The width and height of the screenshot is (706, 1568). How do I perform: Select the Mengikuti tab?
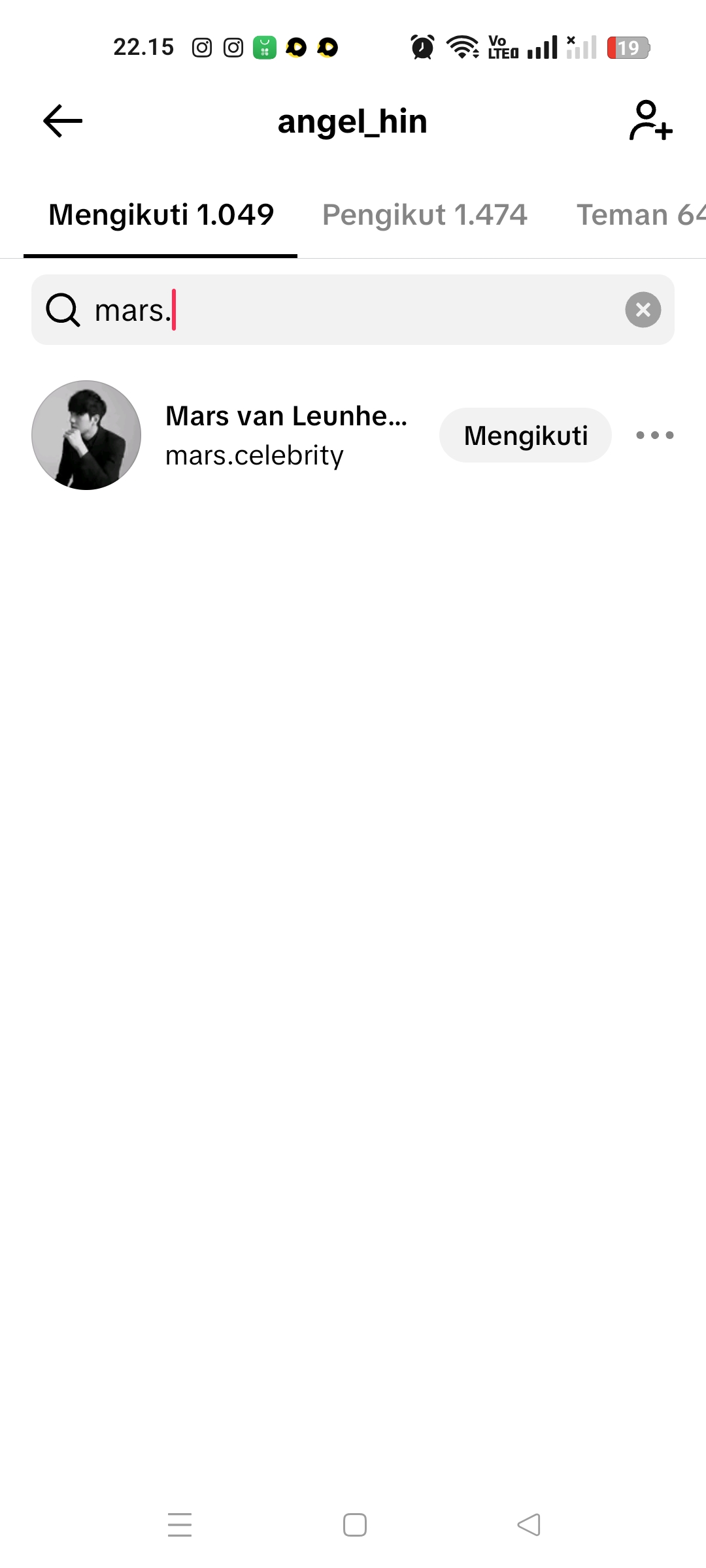(x=161, y=215)
